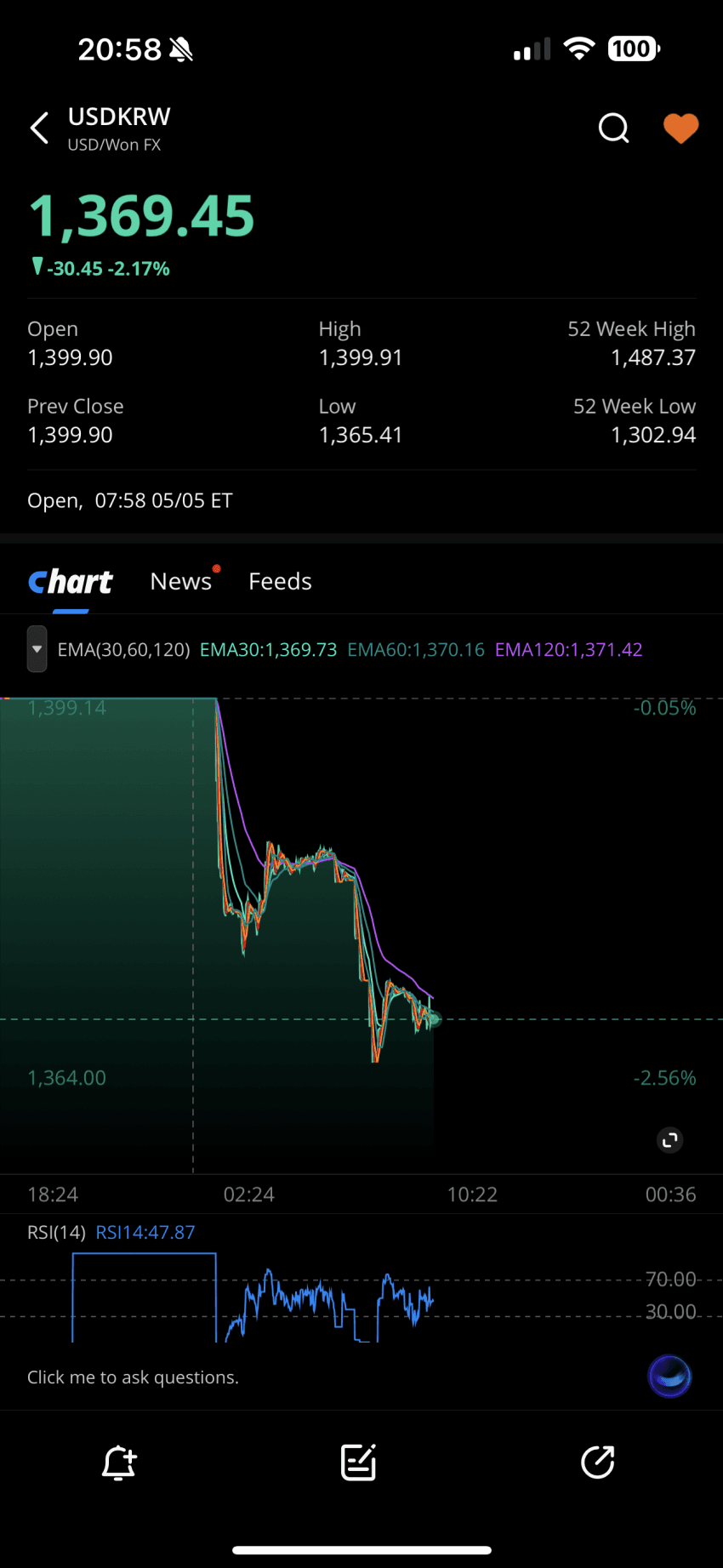Remove USDKRW from favorites via heart
The height and width of the screenshot is (1568, 723).
tap(680, 128)
